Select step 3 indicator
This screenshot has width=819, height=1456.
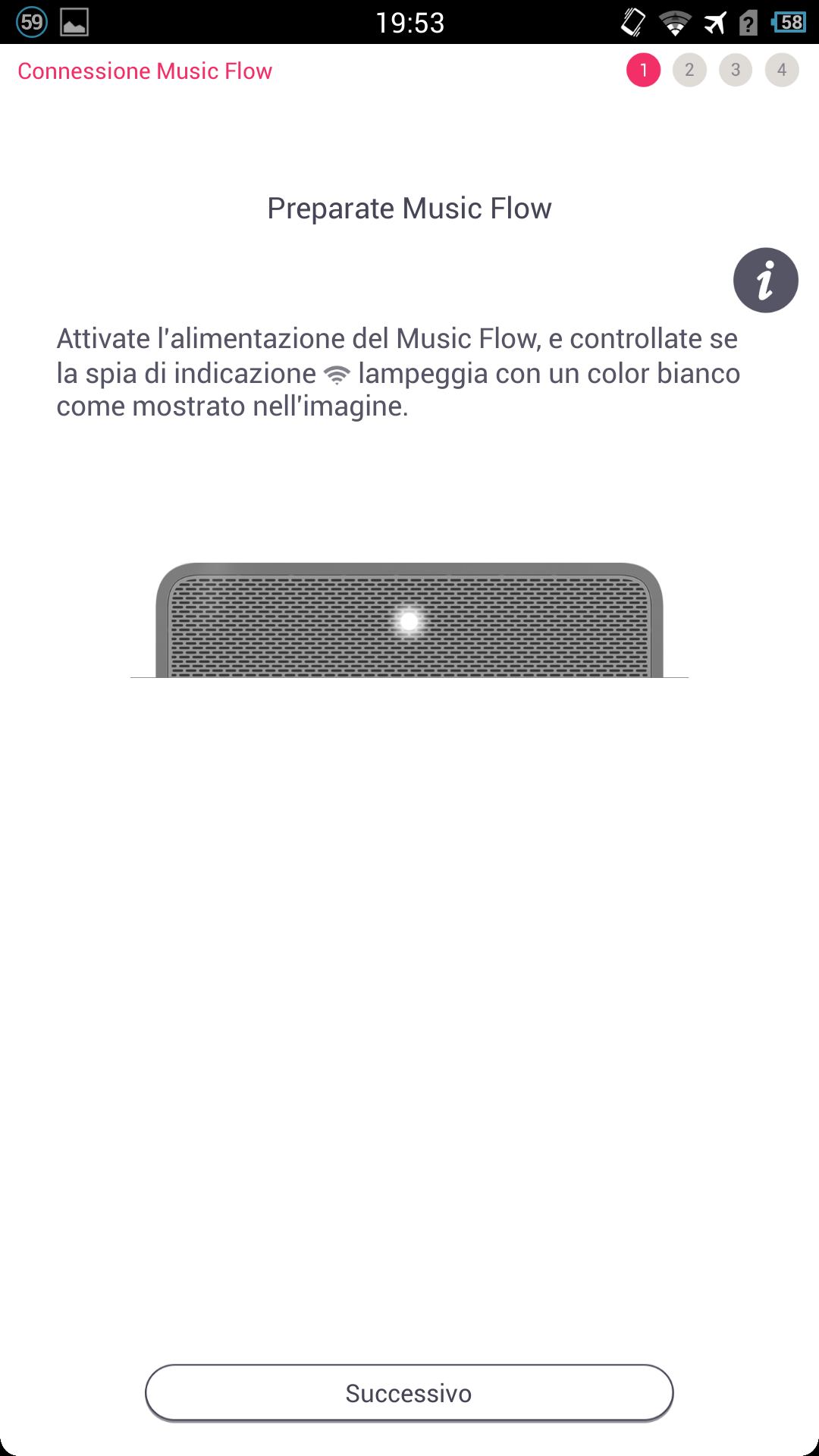[736, 71]
